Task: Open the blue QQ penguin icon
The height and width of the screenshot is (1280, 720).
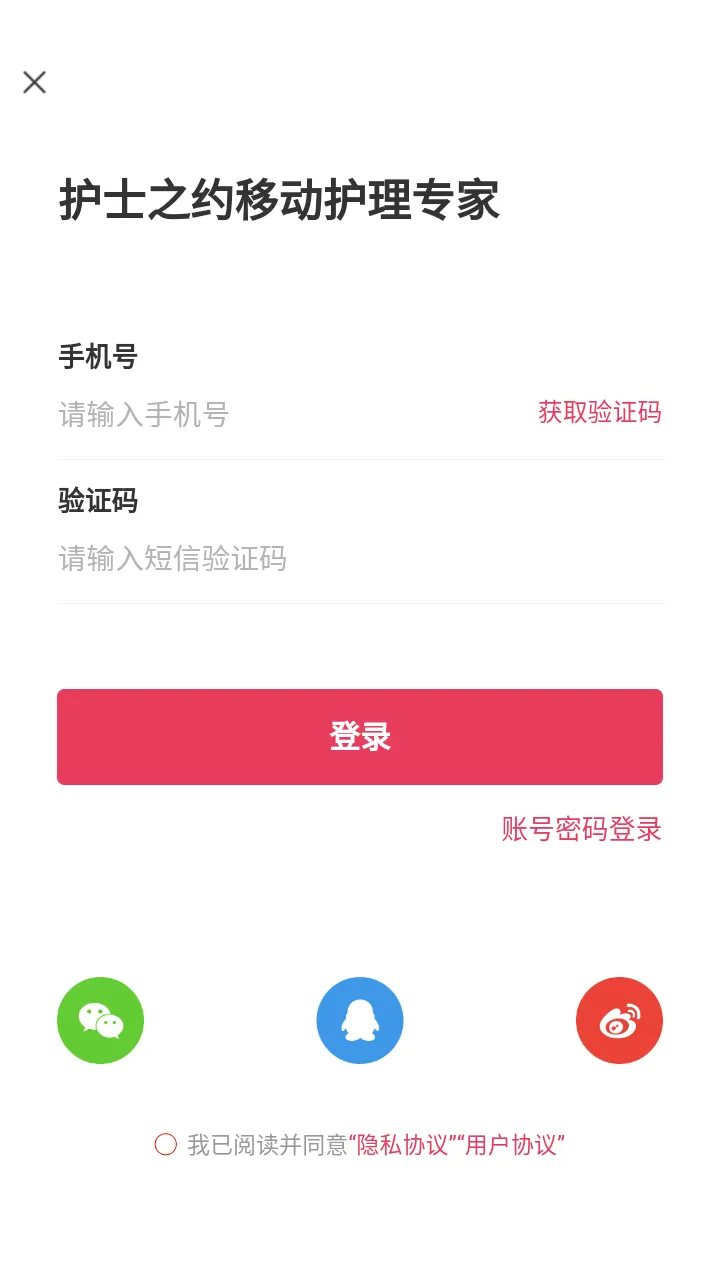Action: click(x=360, y=1020)
